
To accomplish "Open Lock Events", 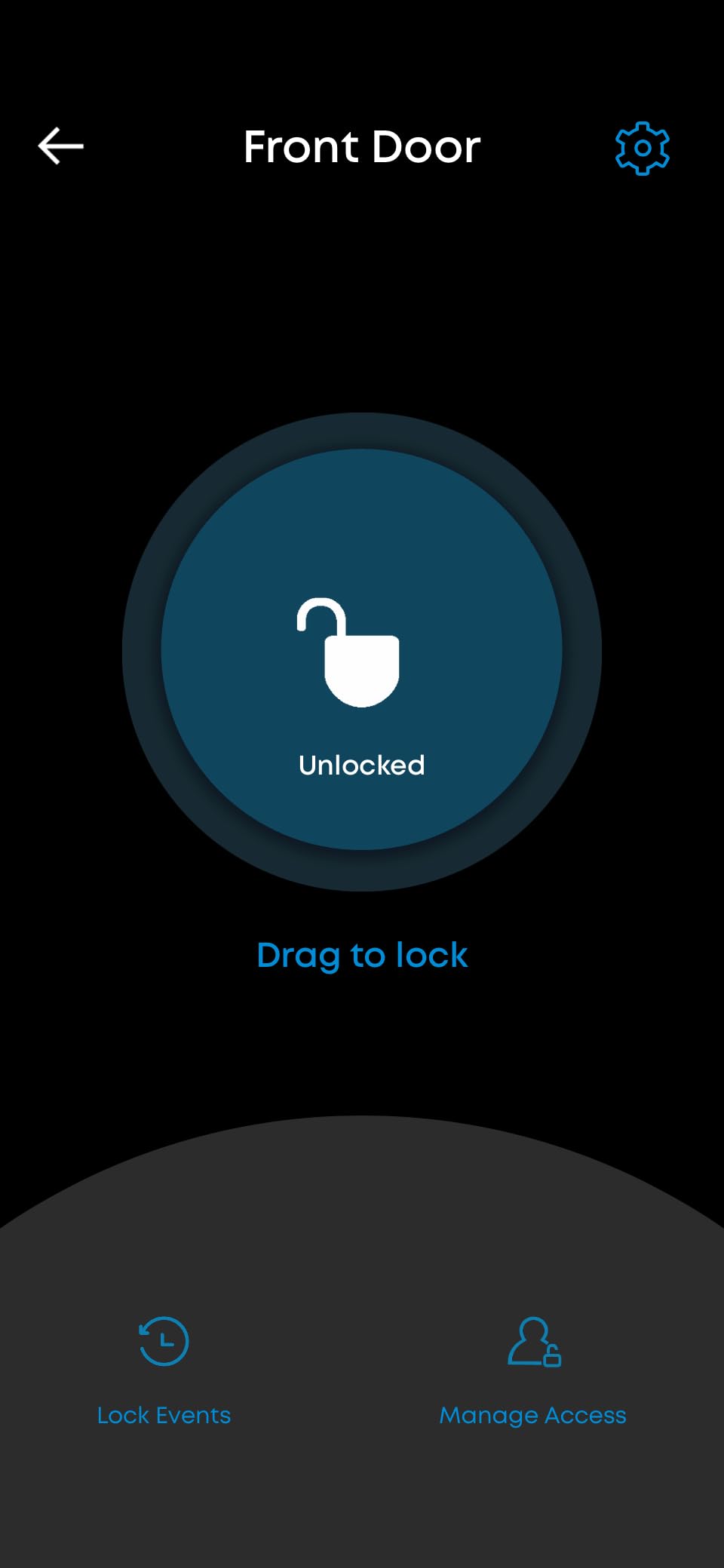I will coord(164,1415).
